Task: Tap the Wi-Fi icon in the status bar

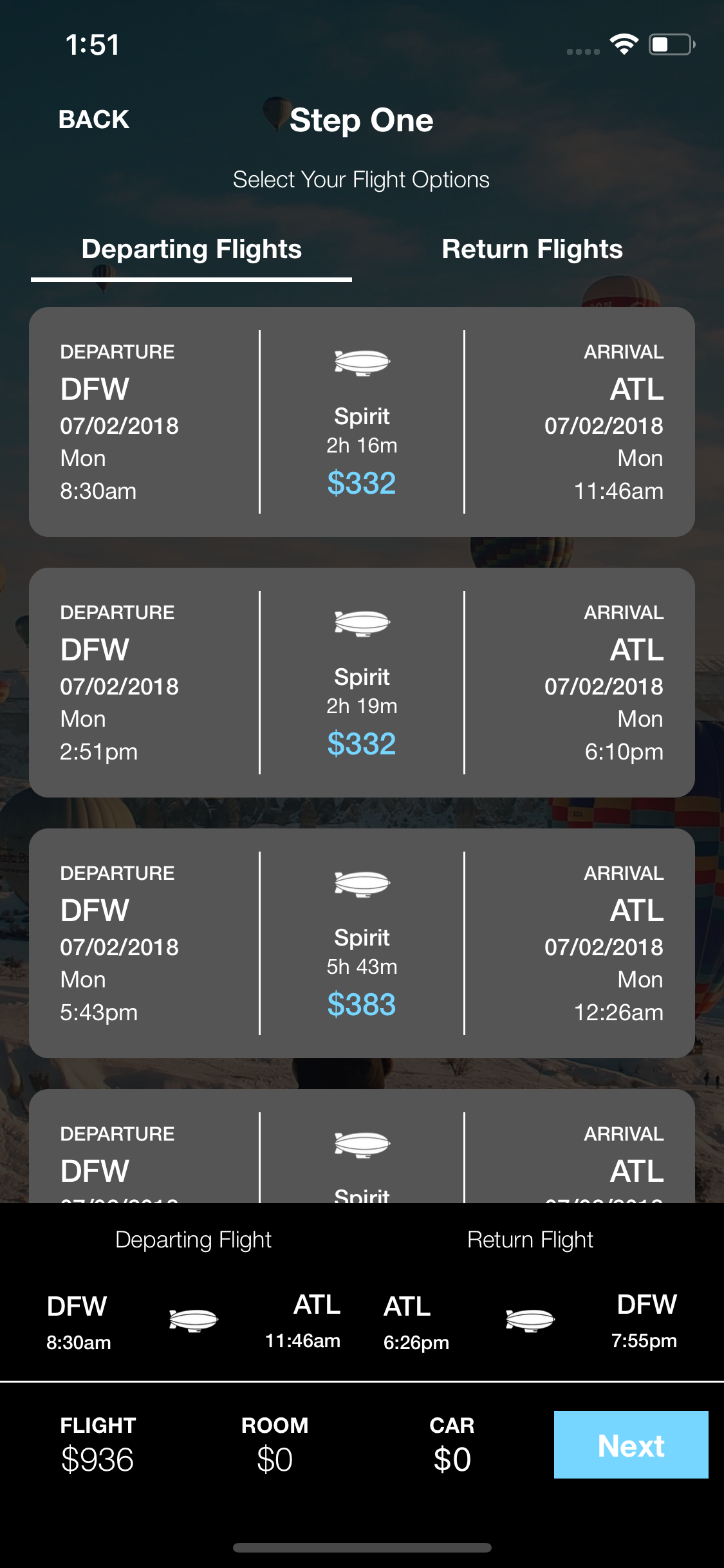Action: [622, 44]
